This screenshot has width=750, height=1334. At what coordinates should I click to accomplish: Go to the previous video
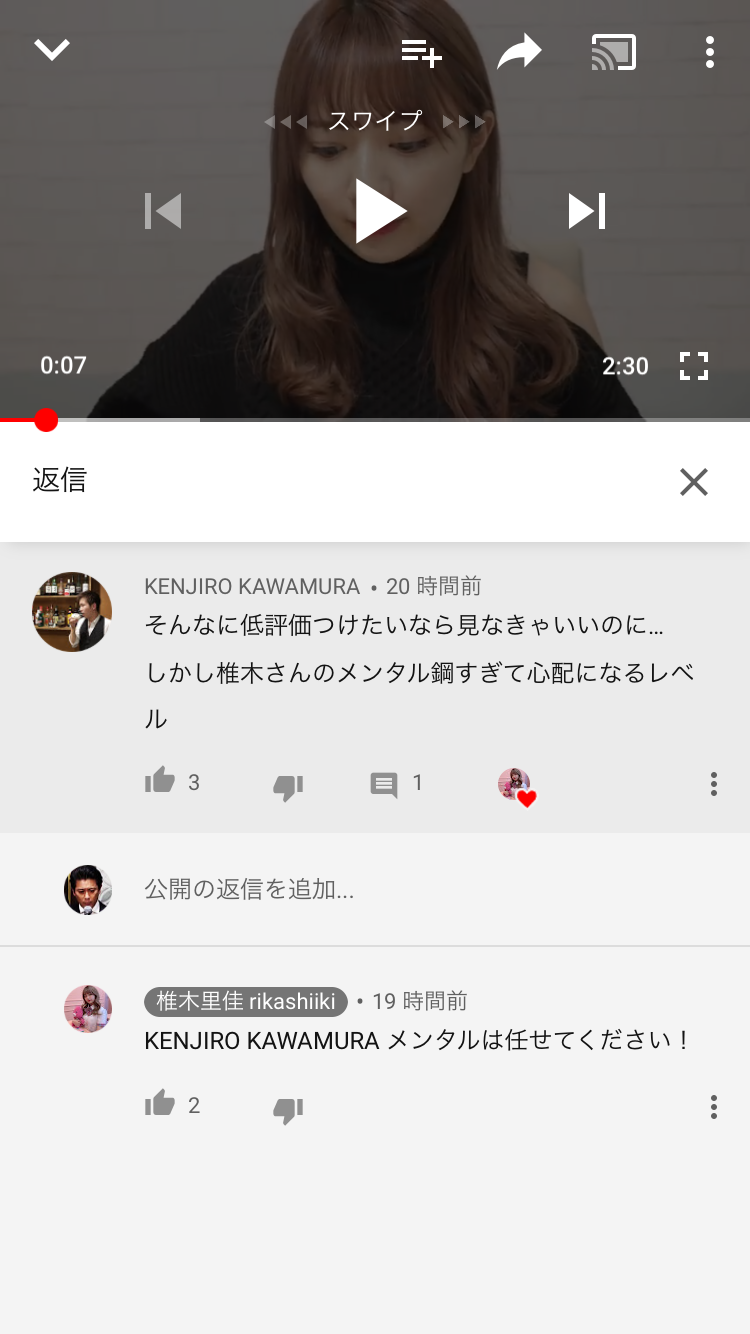pyautogui.click(x=163, y=211)
